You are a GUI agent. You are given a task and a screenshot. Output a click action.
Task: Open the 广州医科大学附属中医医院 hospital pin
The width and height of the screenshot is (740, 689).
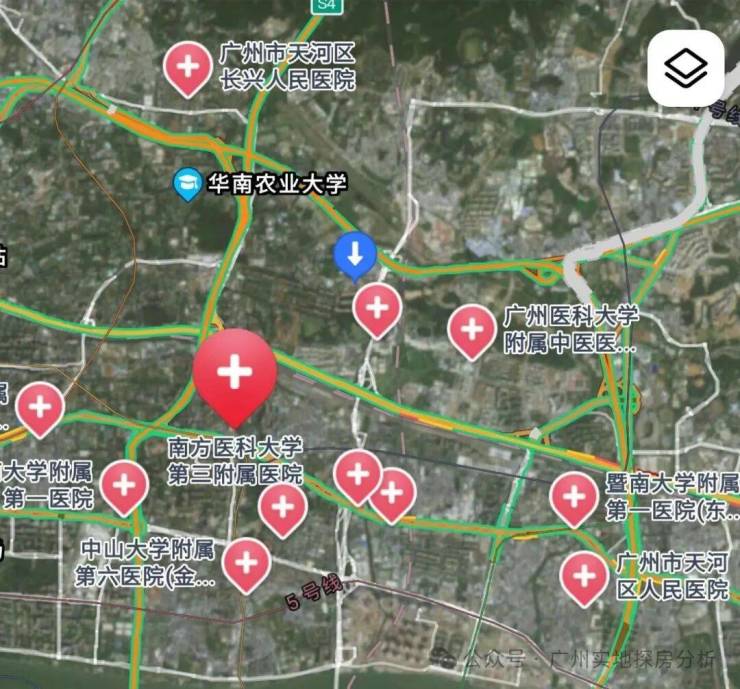click(x=472, y=329)
